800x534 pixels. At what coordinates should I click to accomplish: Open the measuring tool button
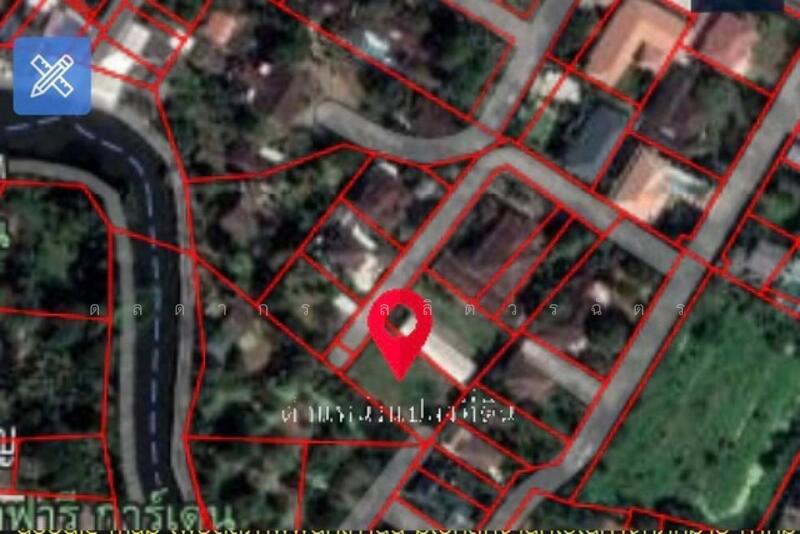tap(52, 76)
